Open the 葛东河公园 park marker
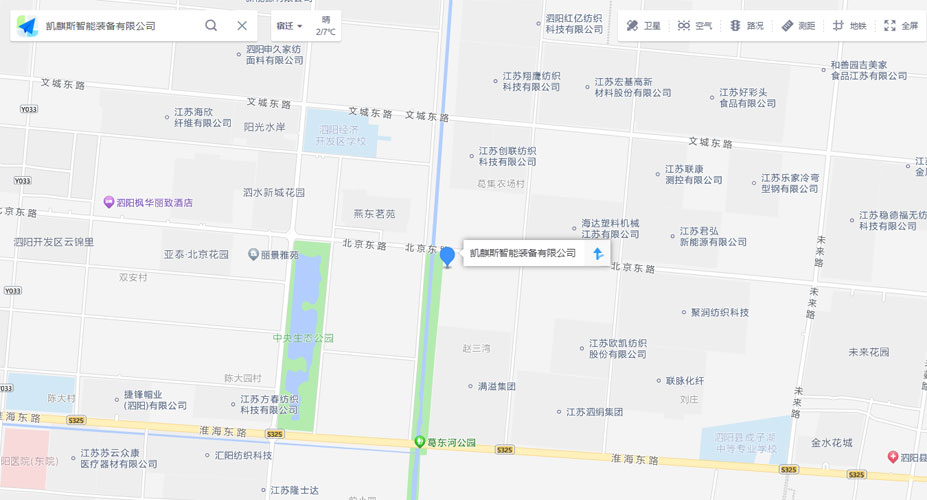 (421, 441)
